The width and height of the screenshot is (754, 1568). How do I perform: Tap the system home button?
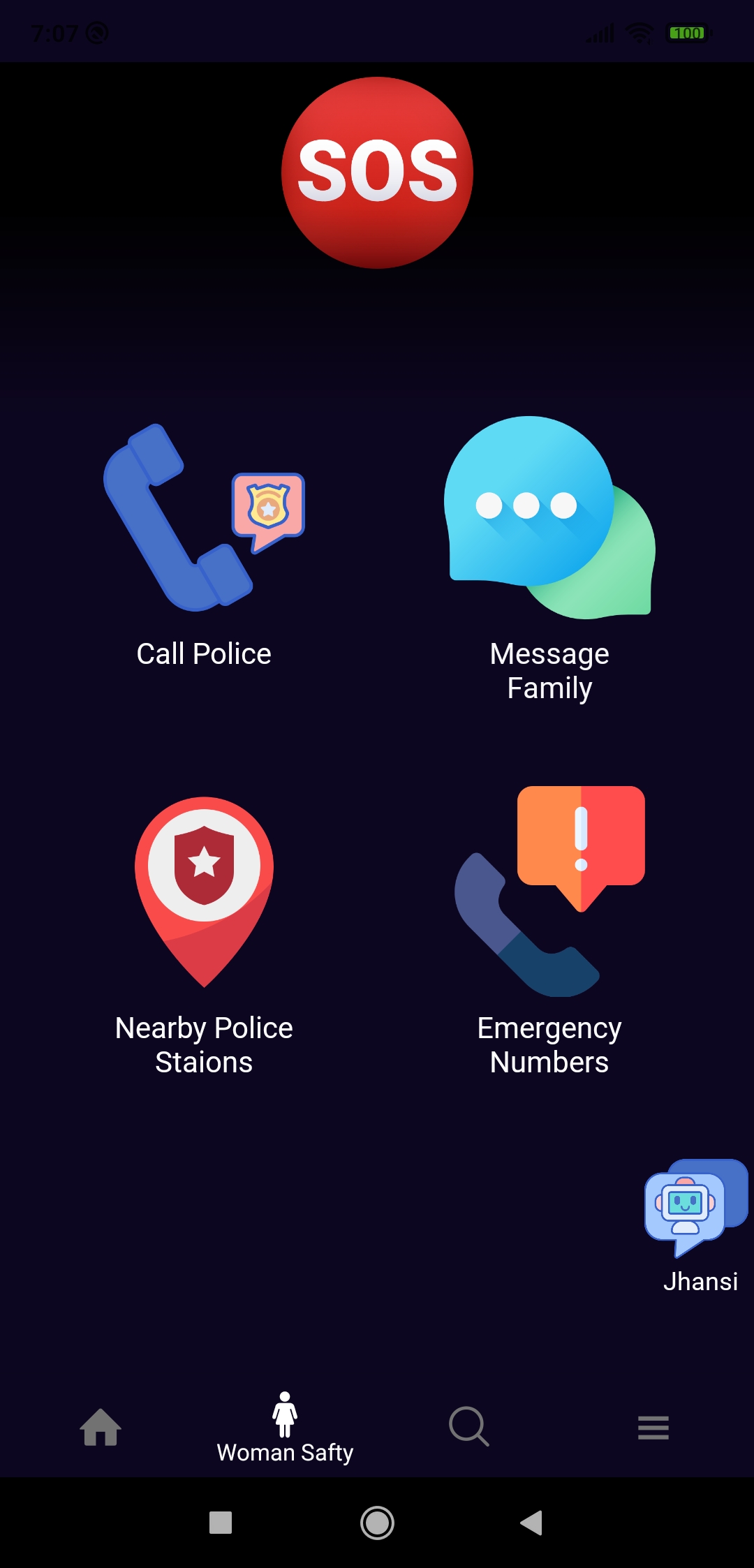click(x=377, y=1523)
